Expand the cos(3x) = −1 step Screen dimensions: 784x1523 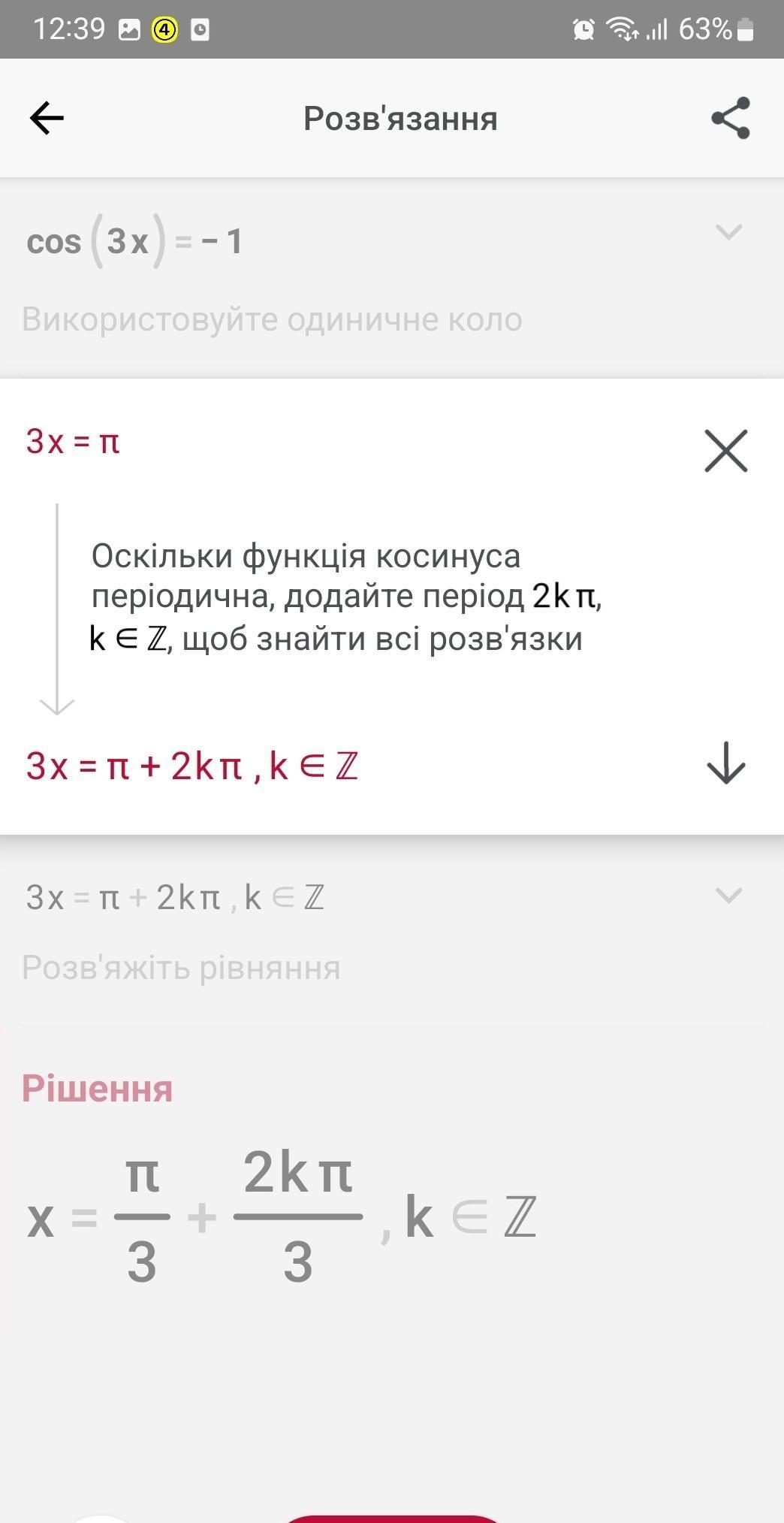point(728,232)
